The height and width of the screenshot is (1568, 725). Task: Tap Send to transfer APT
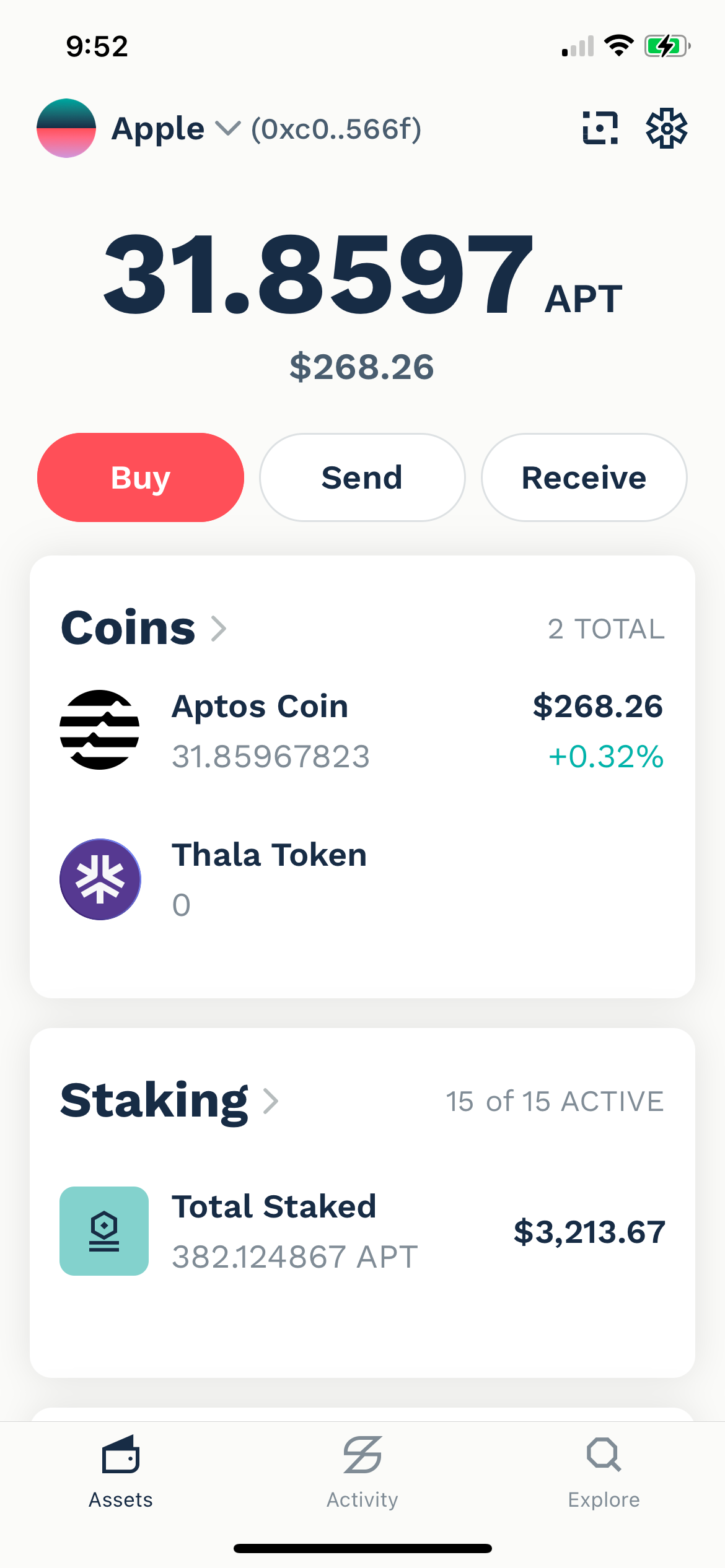[362, 477]
